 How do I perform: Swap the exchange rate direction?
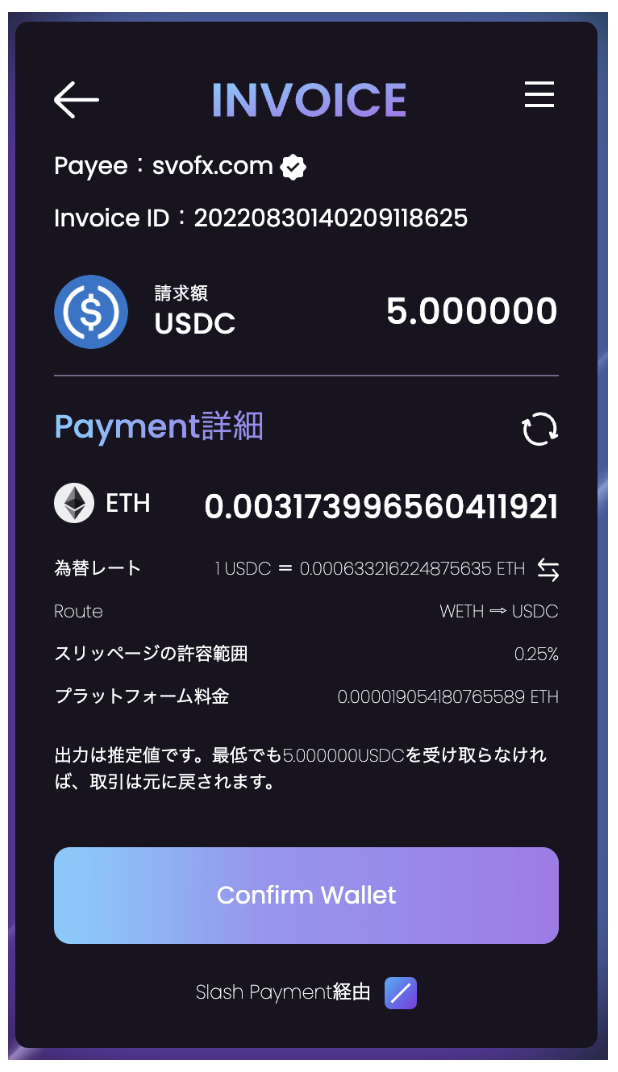pyautogui.click(x=548, y=570)
